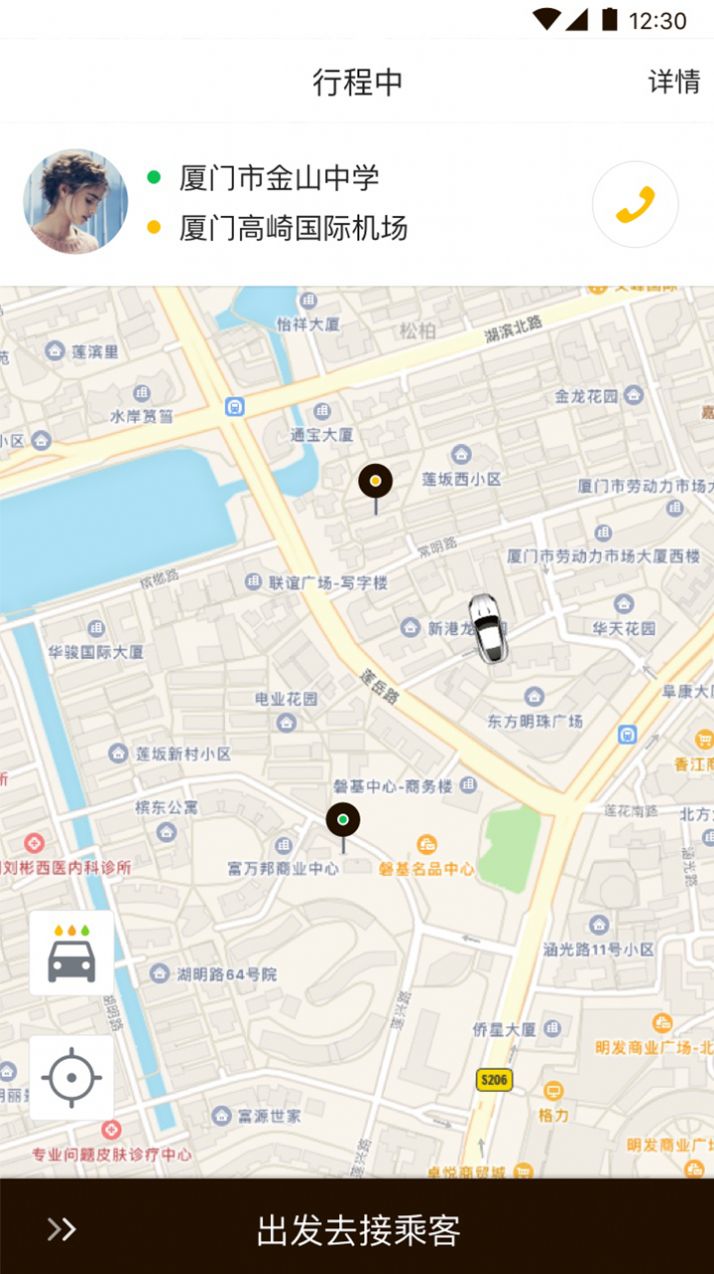Screen dimensions: 714x1274
Task: Recenter map with the location target button
Action: point(71,1078)
